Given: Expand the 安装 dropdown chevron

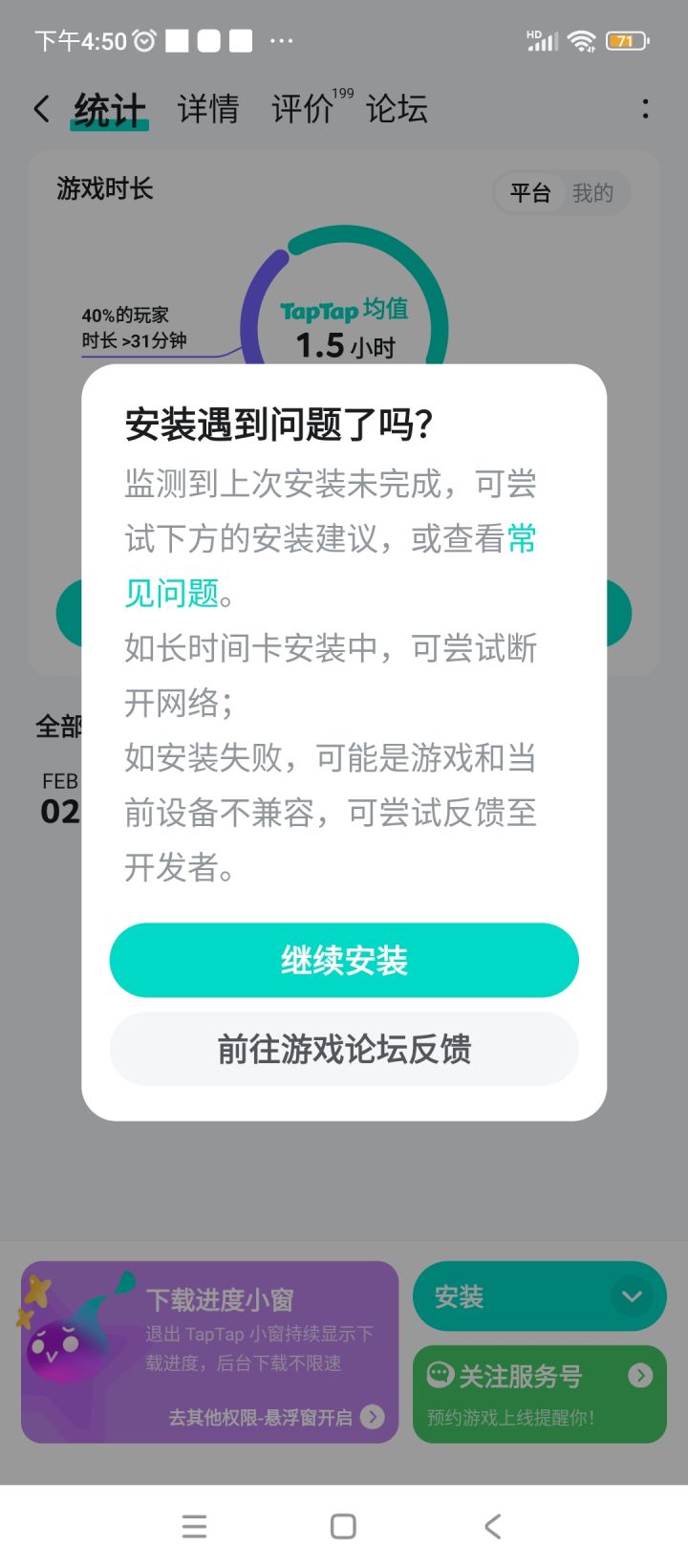Looking at the screenshot, I should (632, 1296).
